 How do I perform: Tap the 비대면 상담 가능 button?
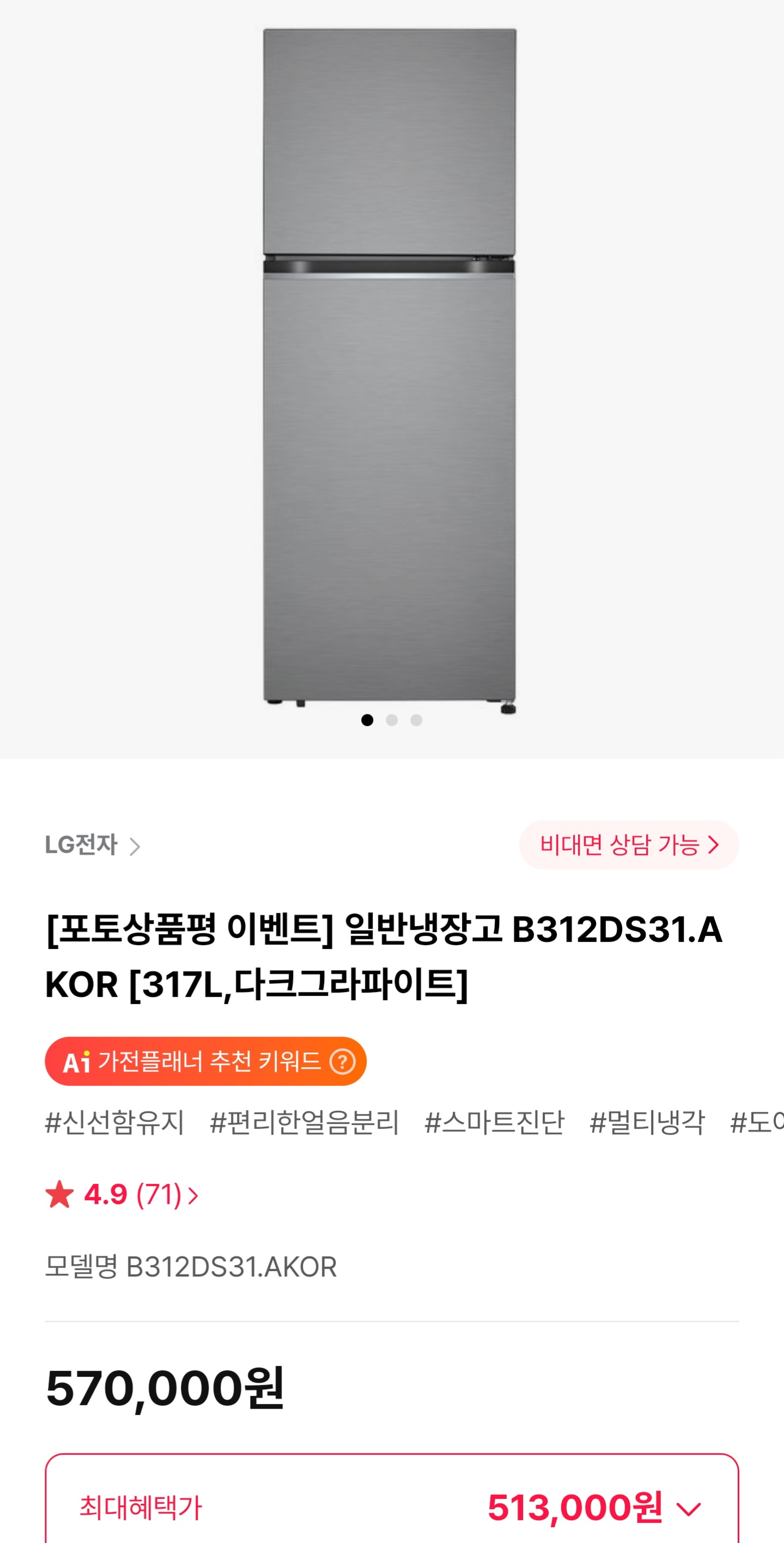[628, 845]
